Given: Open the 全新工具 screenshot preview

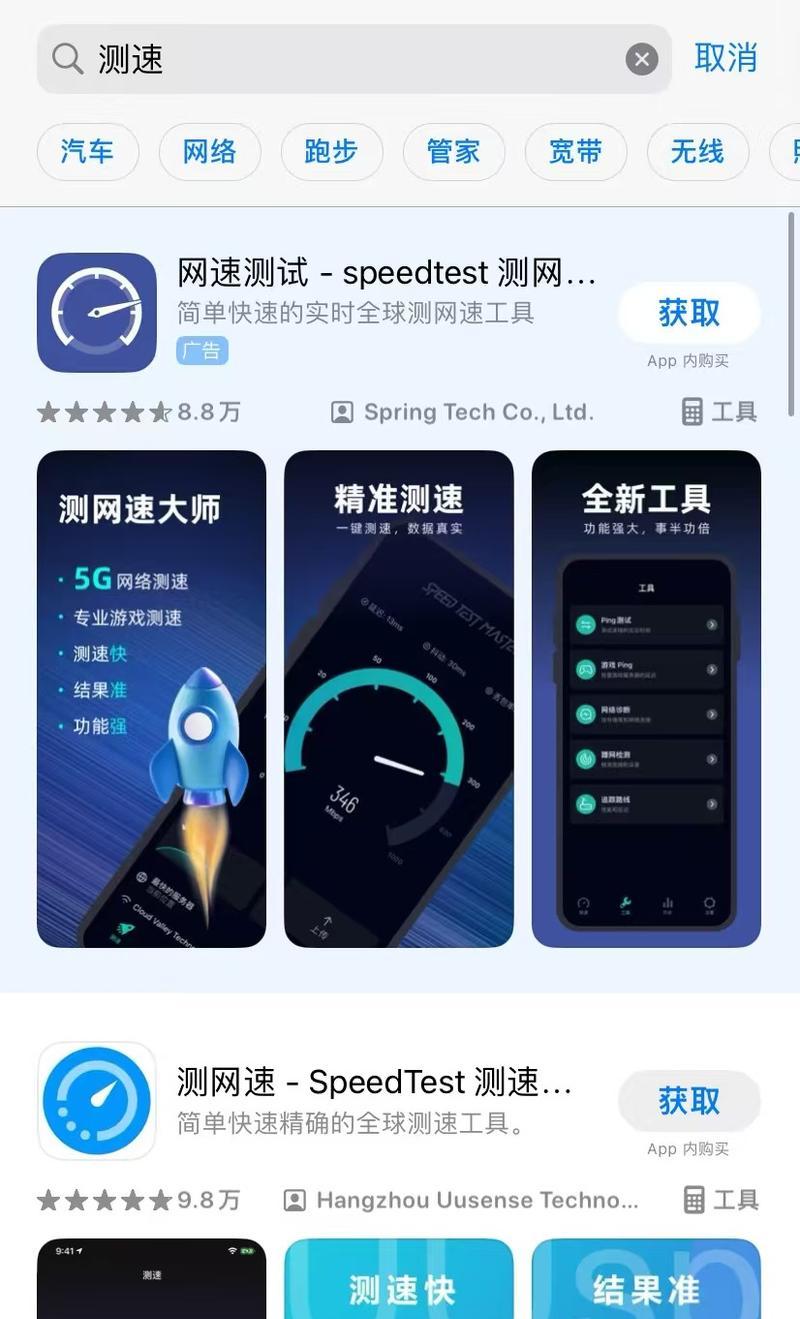Looking at the screenshot, I should coord(646,698).
